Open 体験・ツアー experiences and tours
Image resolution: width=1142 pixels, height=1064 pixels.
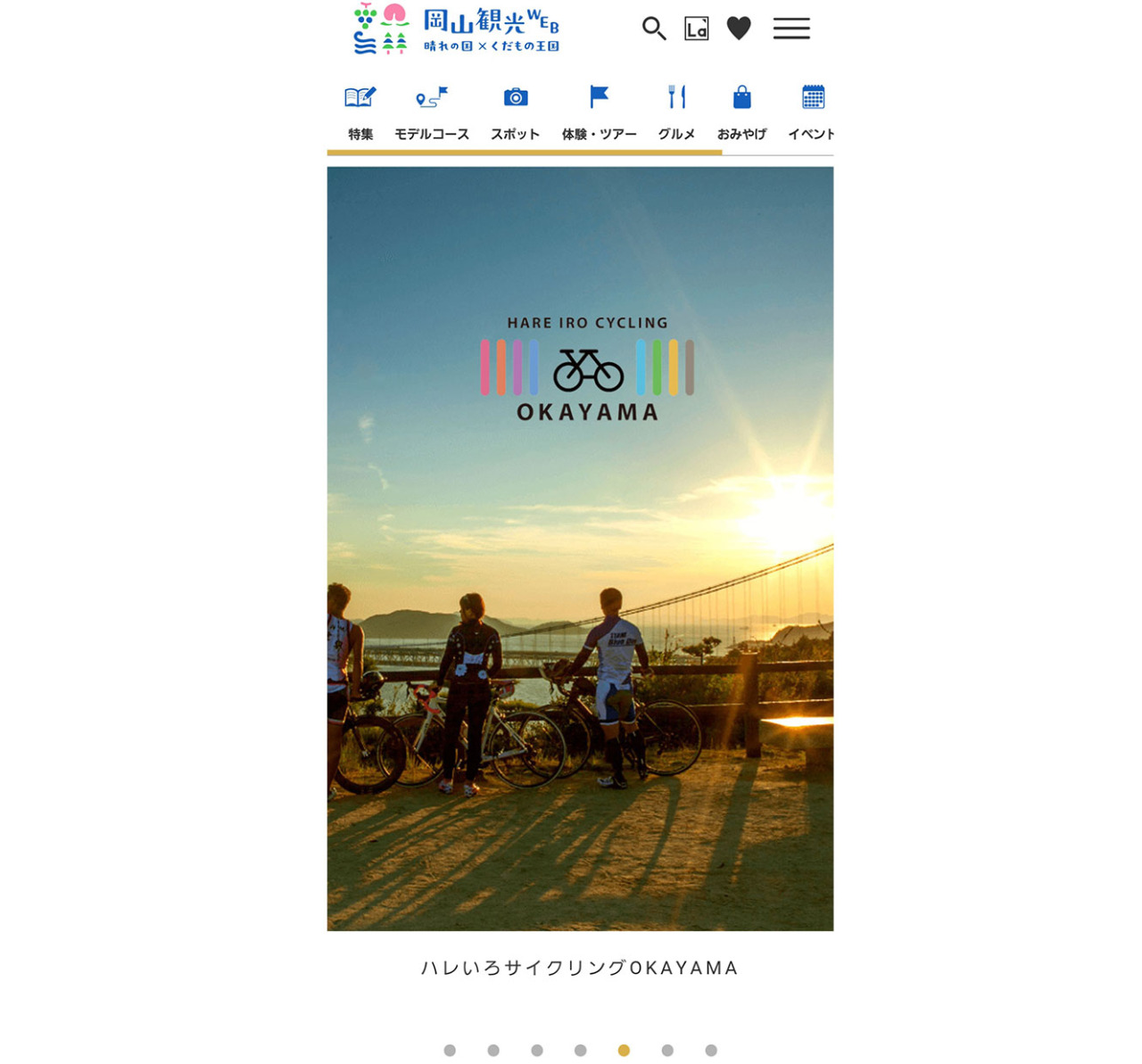pos(599,112)
